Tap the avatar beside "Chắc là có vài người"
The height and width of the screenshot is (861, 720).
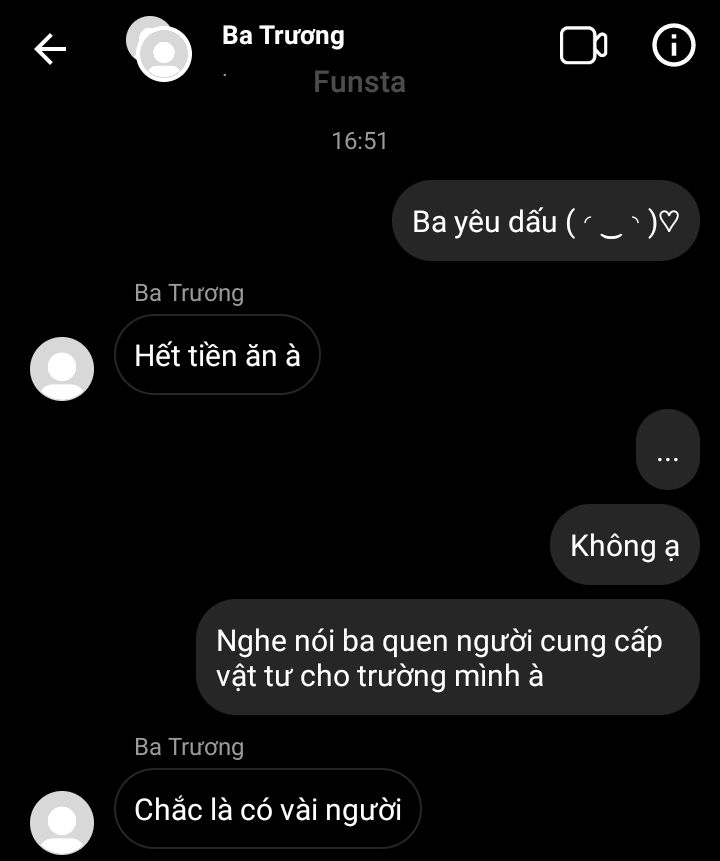pyautogui.click(x=62, y=822)
